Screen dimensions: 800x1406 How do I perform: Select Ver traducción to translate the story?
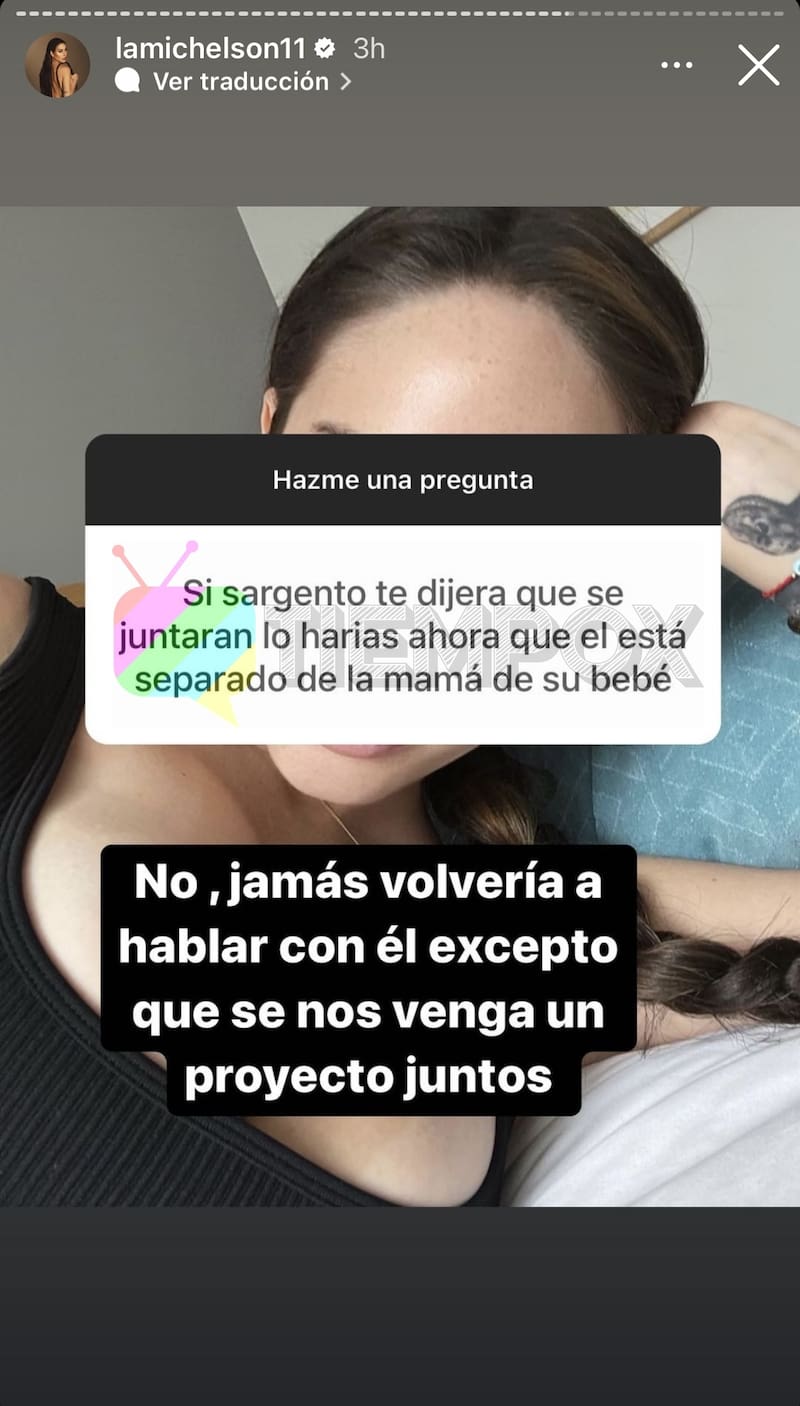[x=240, y=82]
